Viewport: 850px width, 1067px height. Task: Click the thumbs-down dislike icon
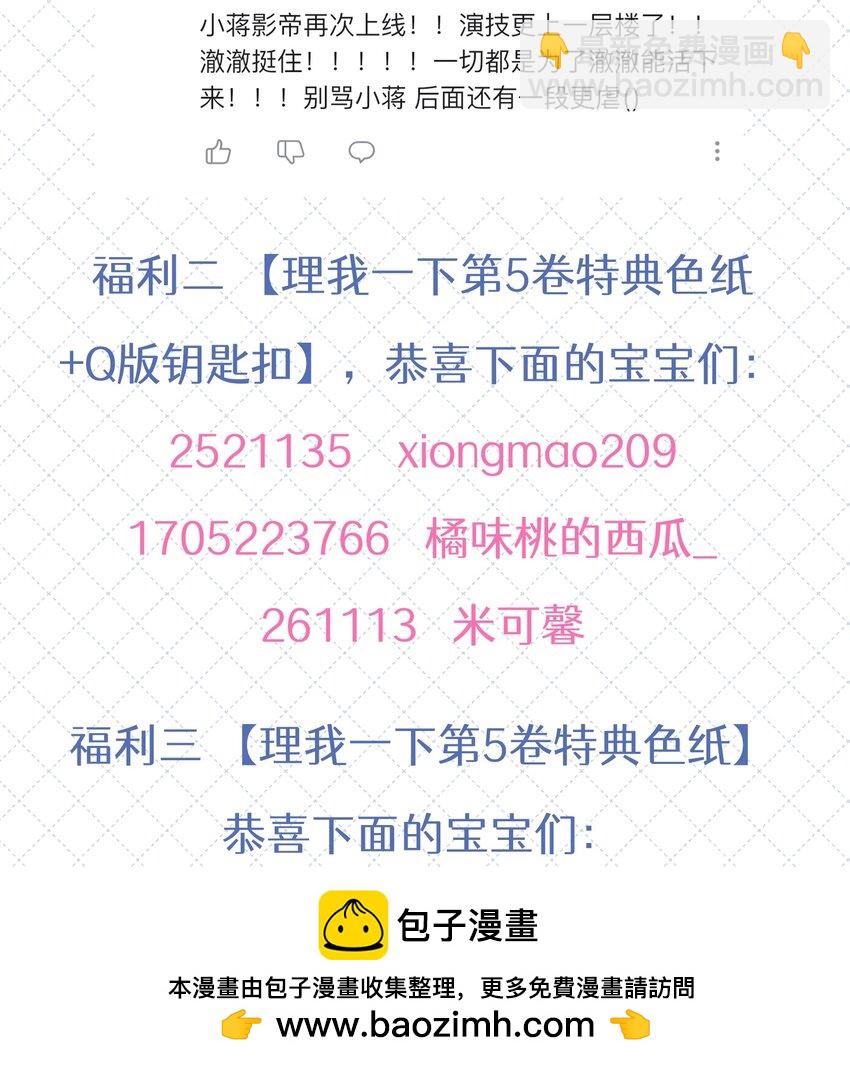(x=289, y=152)
